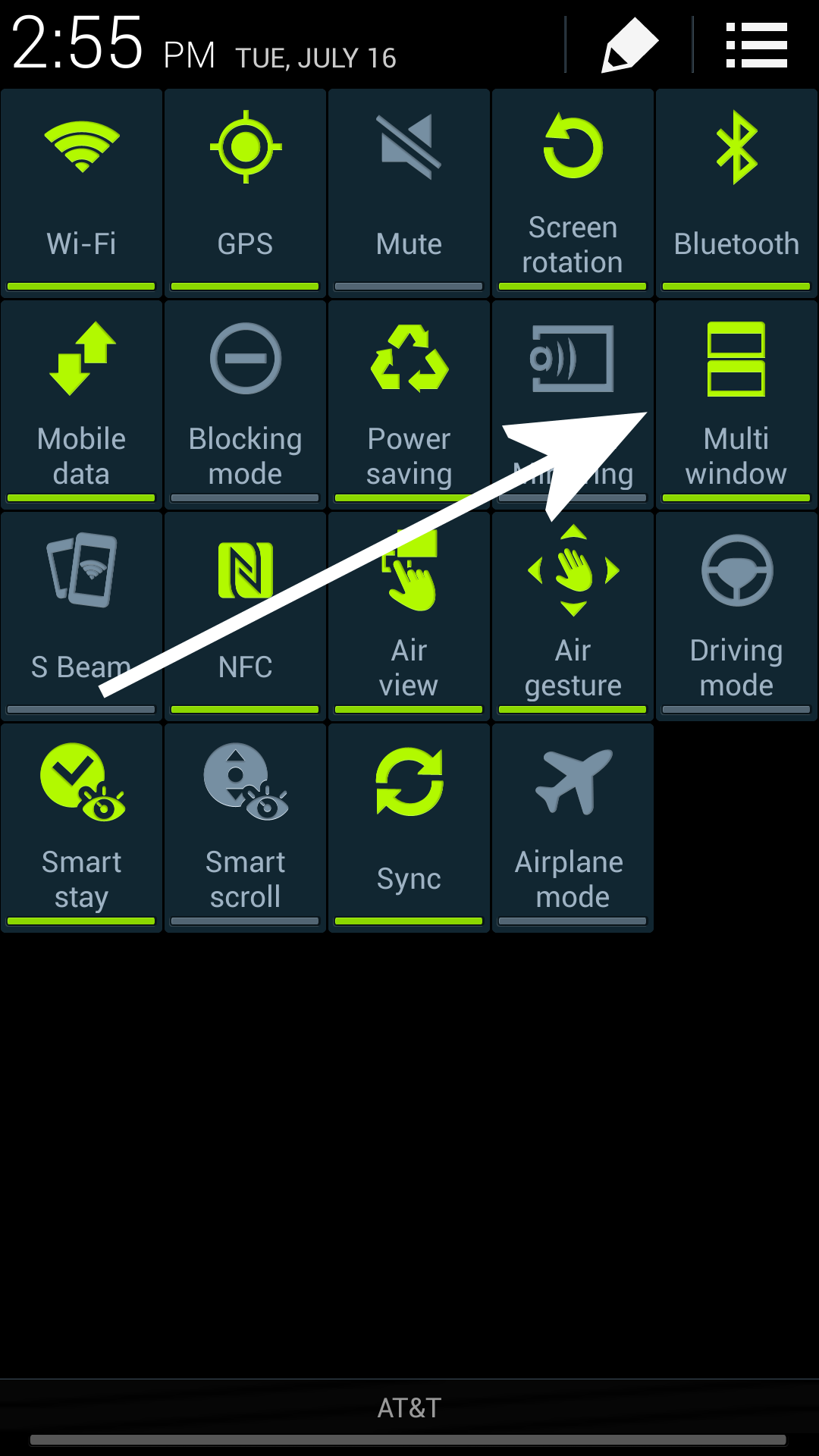This screenshot has height=1456, width=819.
Task: Enable Smart scroll
Action: pyautogui.click(x=245, y=827)
